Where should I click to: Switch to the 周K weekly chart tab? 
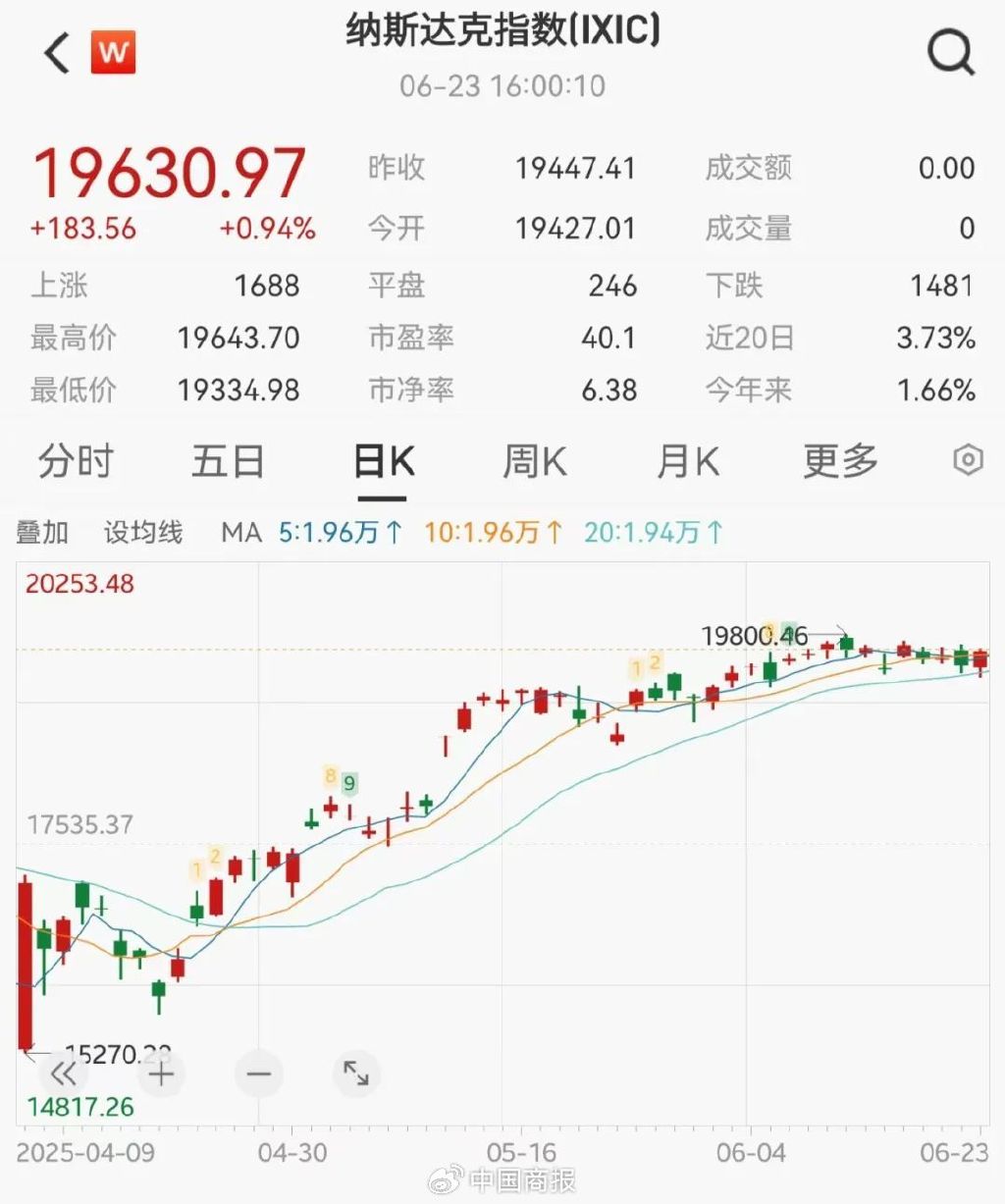tap(534, 461)
